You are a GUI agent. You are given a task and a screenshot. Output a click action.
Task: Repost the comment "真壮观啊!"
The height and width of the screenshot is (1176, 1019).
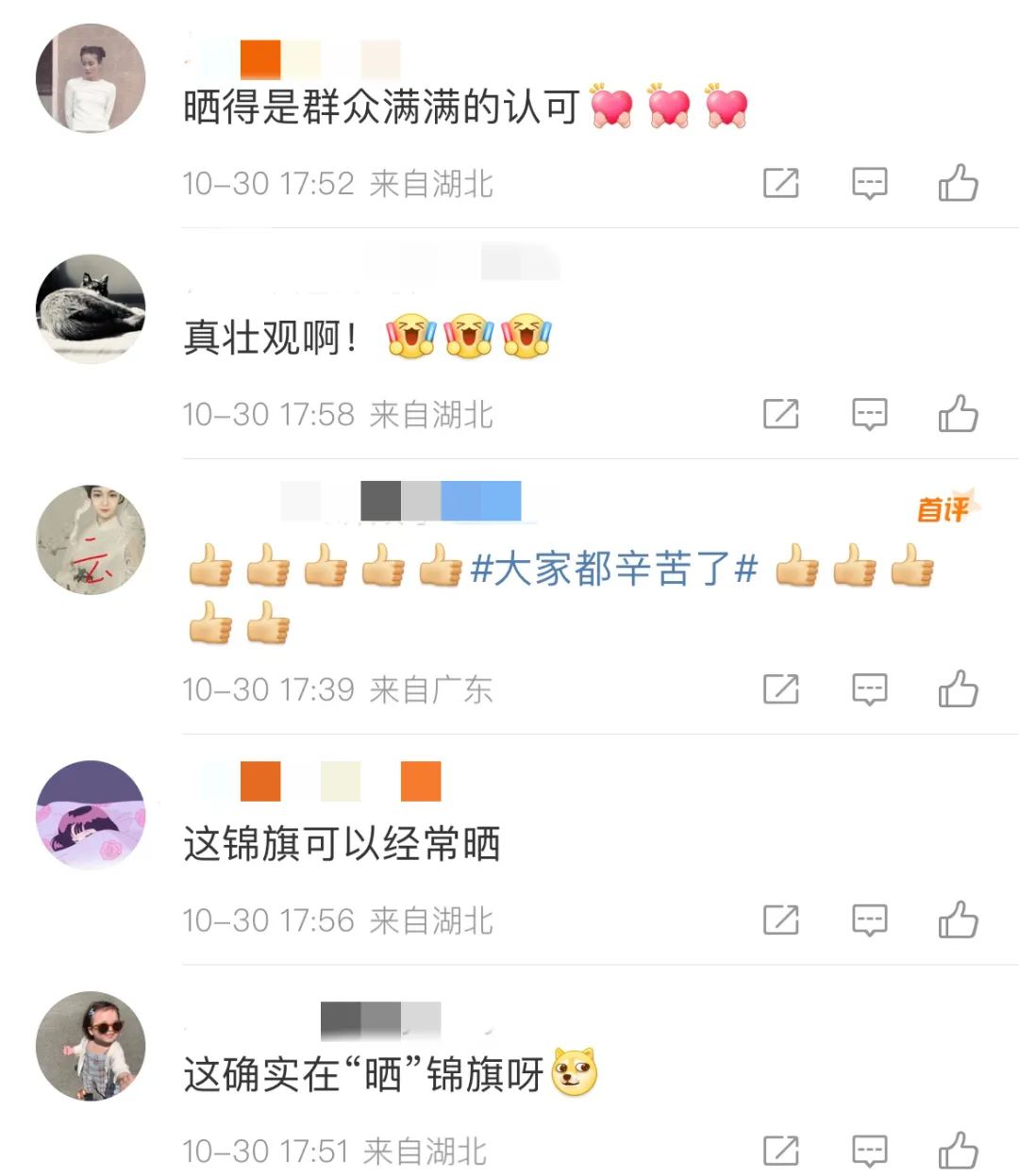tap(780, 414)
